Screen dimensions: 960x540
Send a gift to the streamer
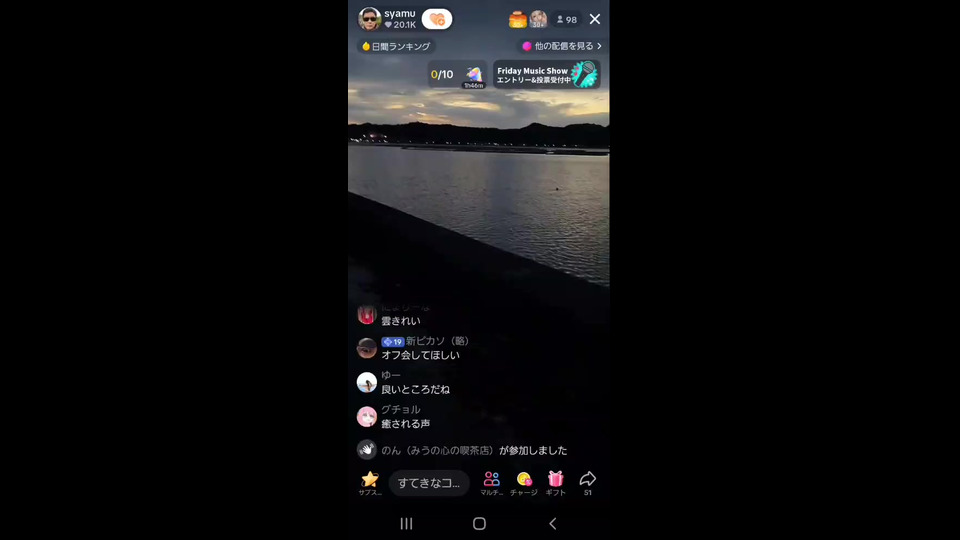[556, 482]
